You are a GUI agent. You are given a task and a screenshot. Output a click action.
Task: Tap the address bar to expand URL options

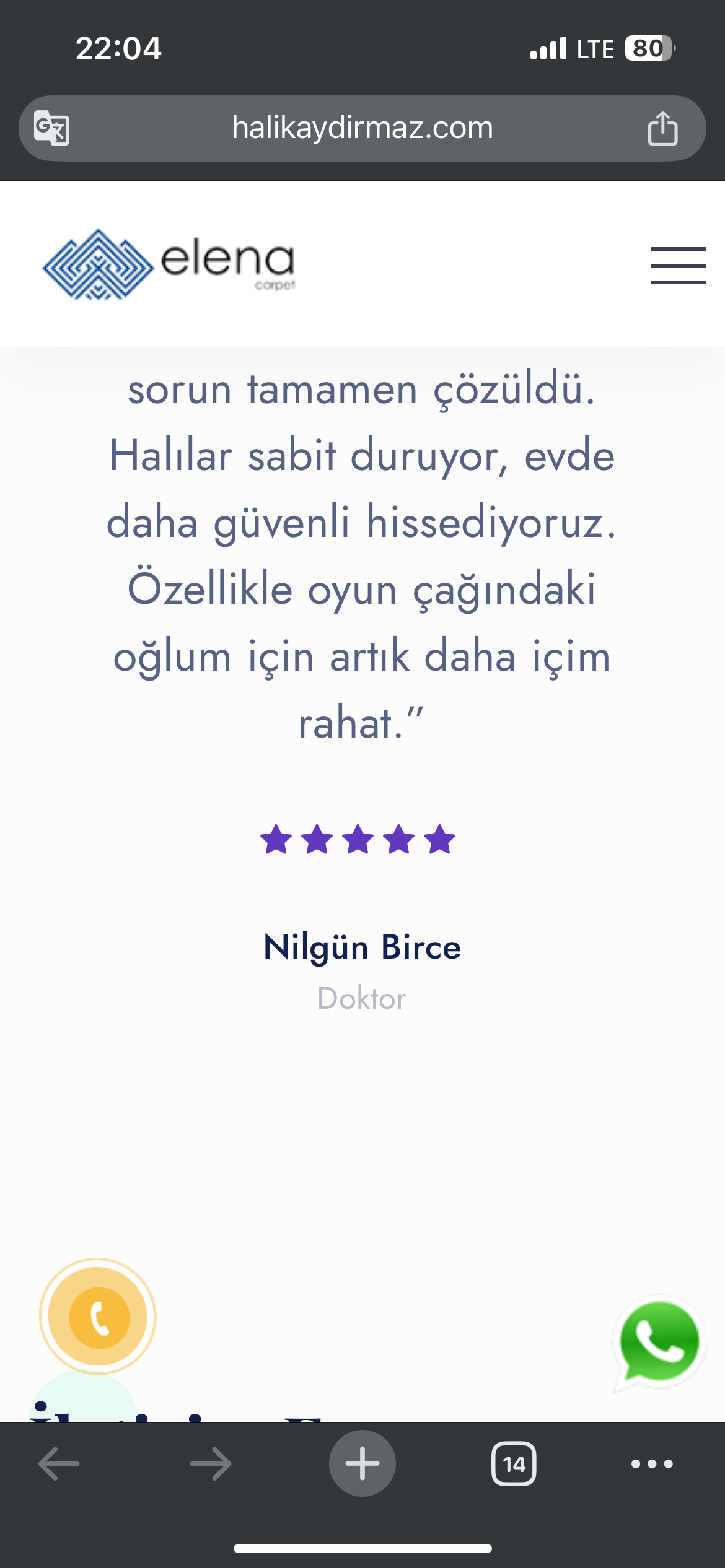(x=362, y=128)
